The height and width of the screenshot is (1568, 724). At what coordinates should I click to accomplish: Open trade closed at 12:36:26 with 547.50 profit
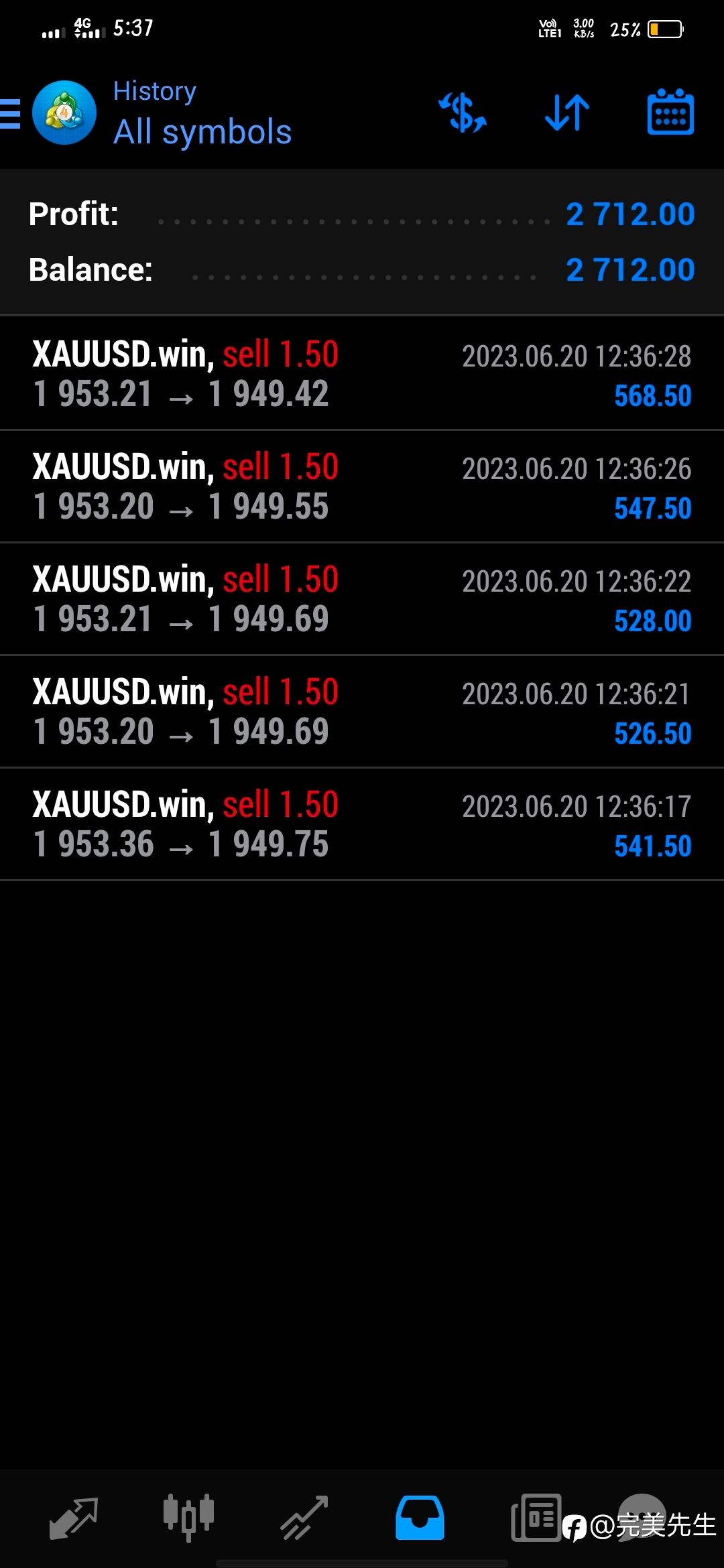(x=362, y=486)
